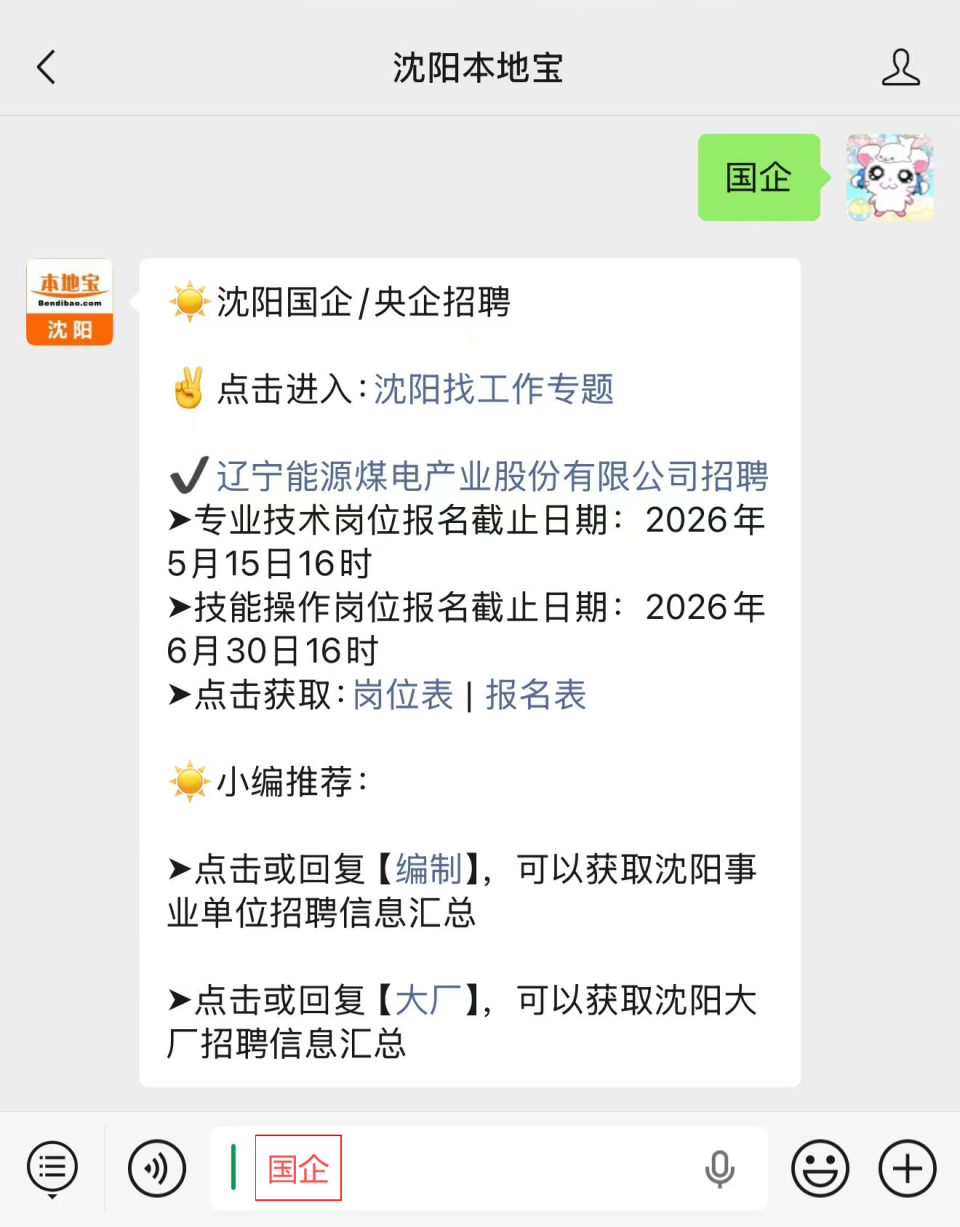
Task: Tap the back arrow to leave chat
Action: pos(44,67)
